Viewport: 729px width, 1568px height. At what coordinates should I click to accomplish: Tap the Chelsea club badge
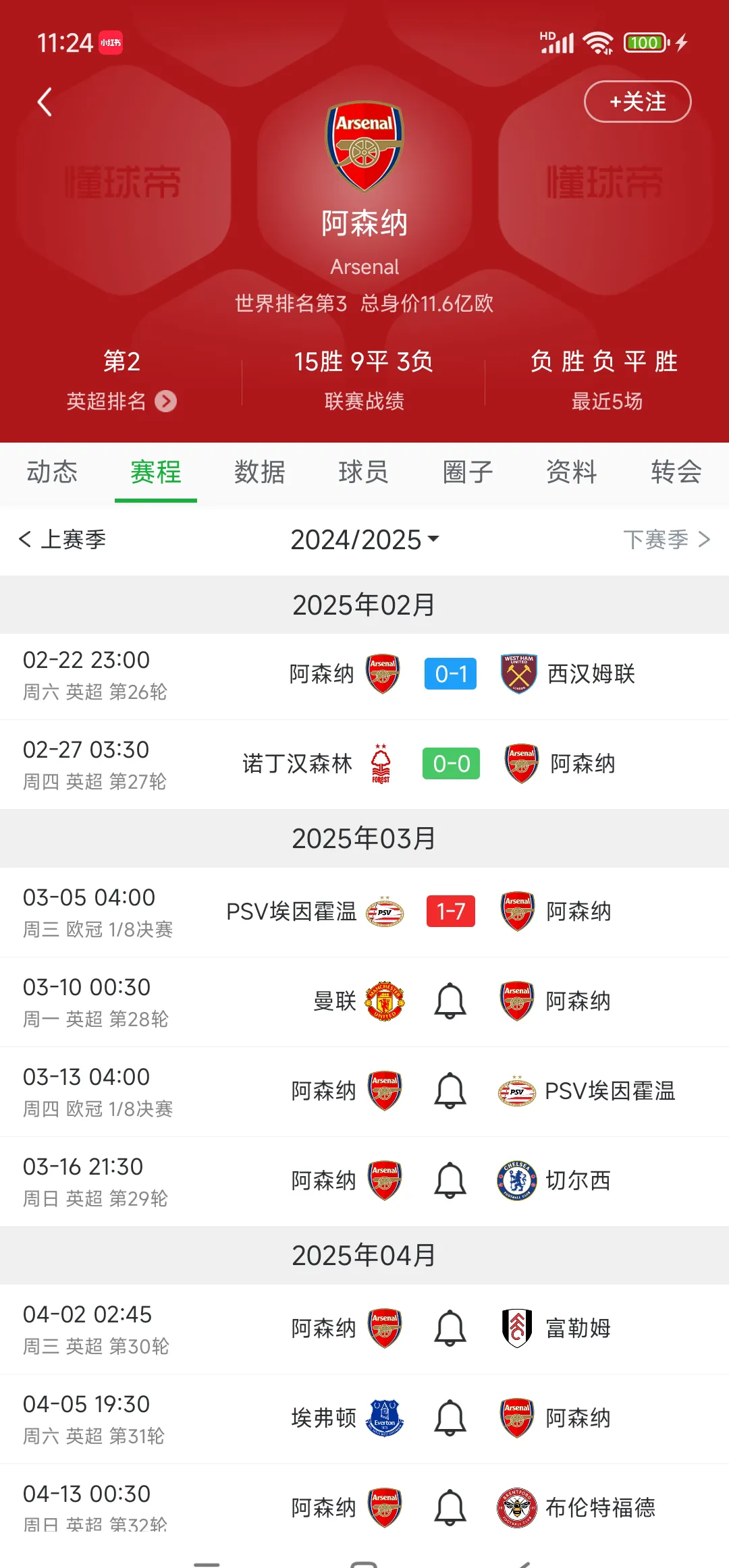517,1181
